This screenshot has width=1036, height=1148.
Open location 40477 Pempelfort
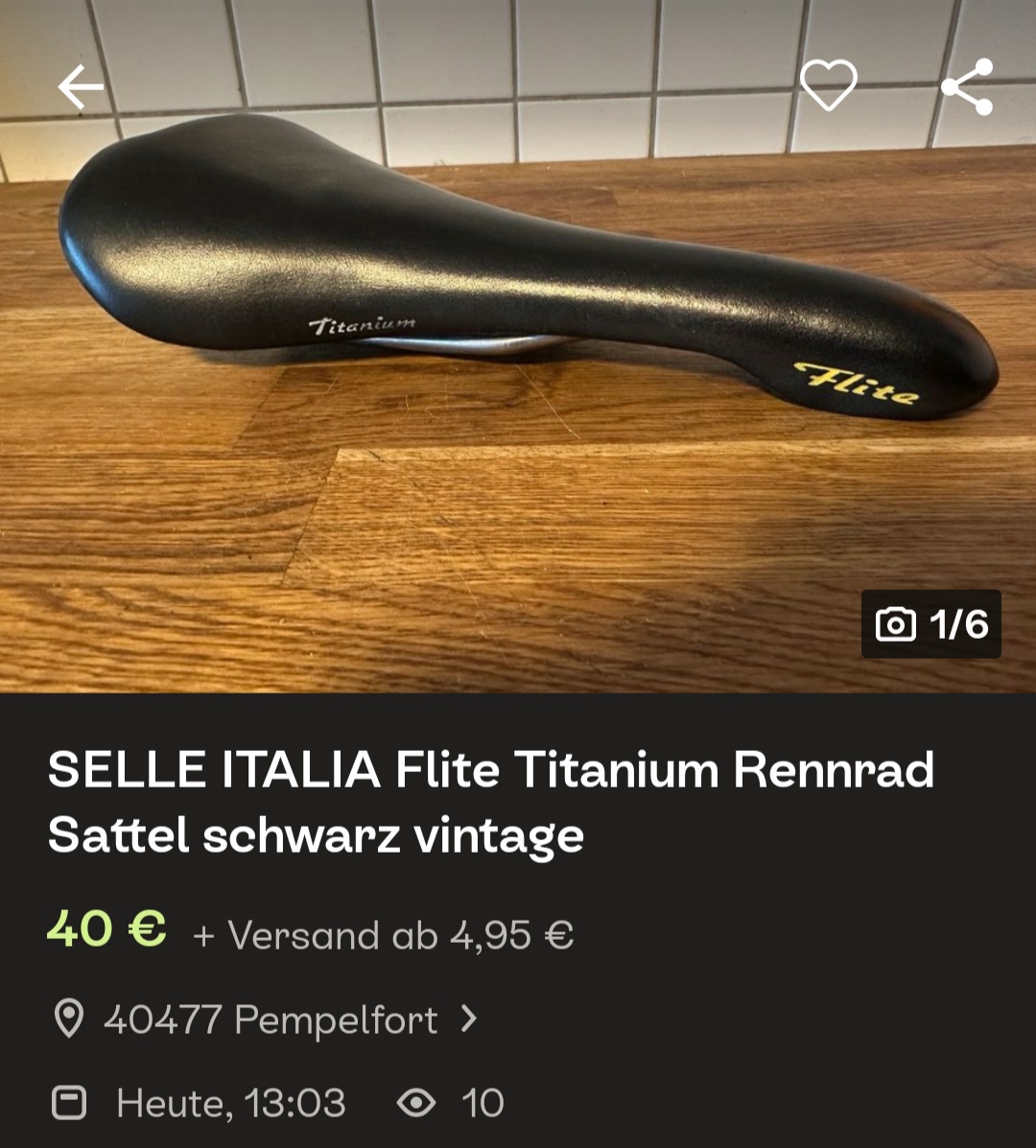click(x=271, y=1019)
